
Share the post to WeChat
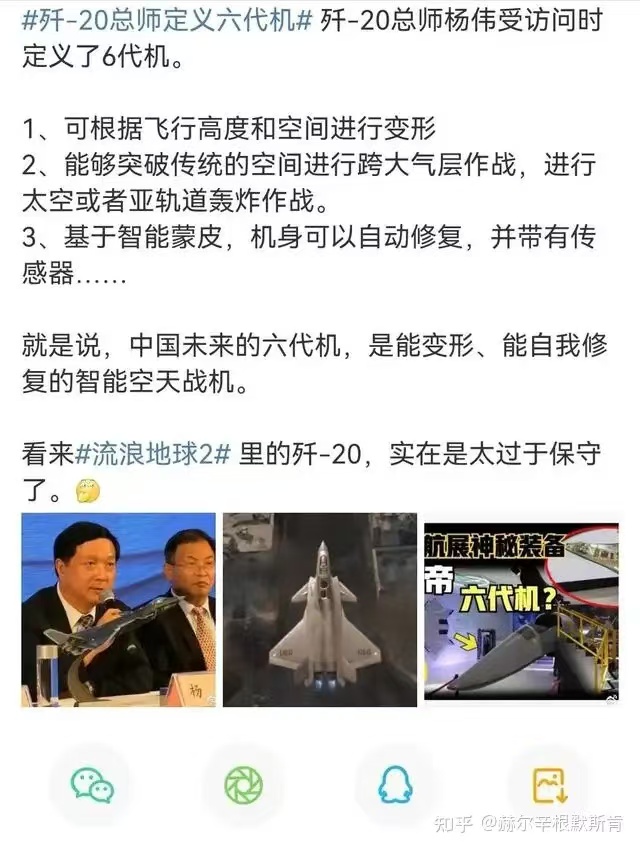click(x=91, y=785)
